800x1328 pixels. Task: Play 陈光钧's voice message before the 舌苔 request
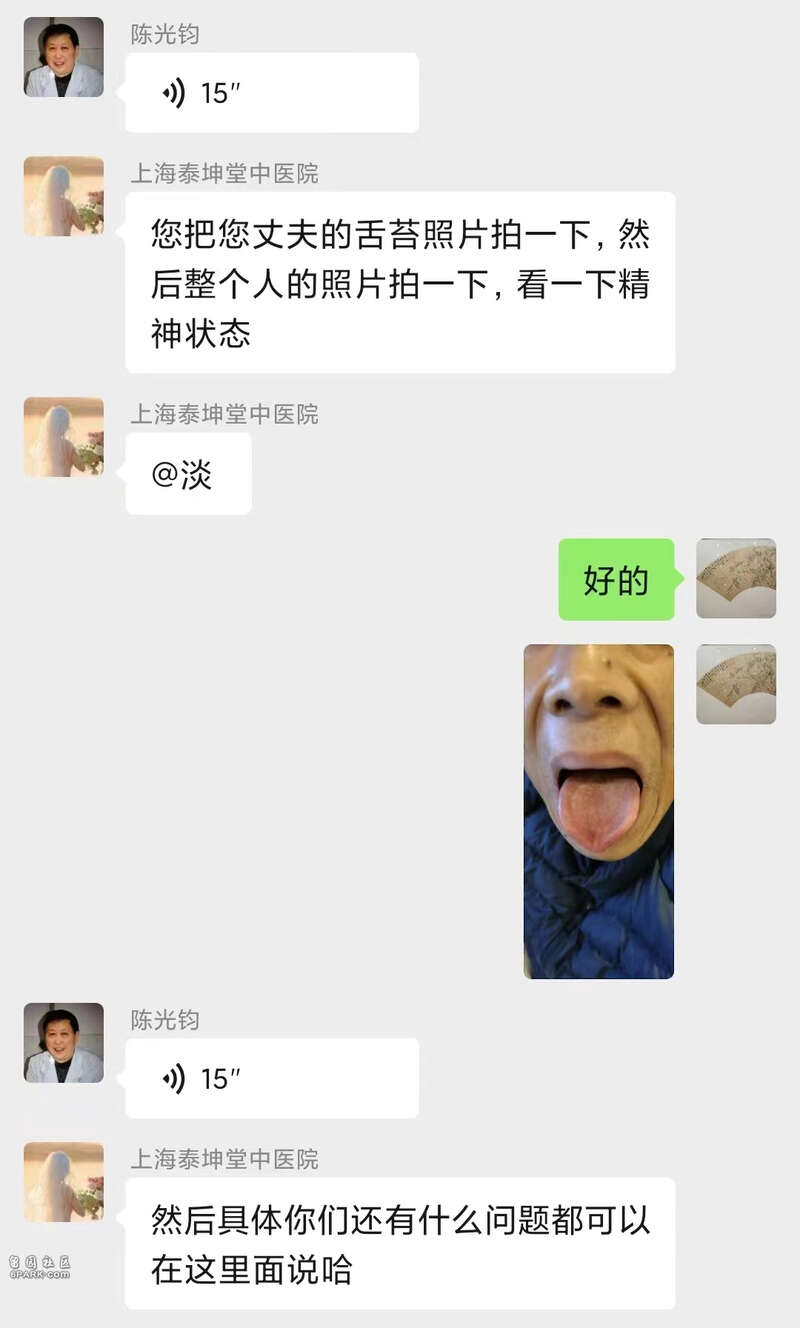(x=272, y=93)
